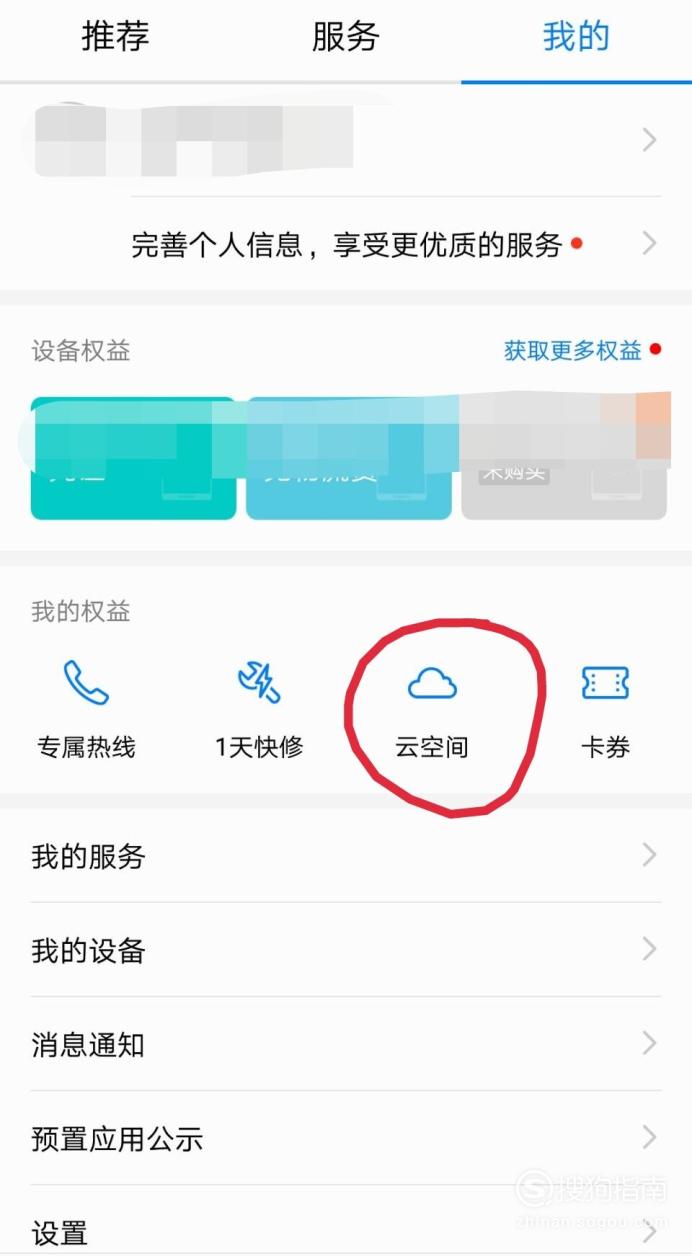Tap 获取更多权益 link

(573, 350)
